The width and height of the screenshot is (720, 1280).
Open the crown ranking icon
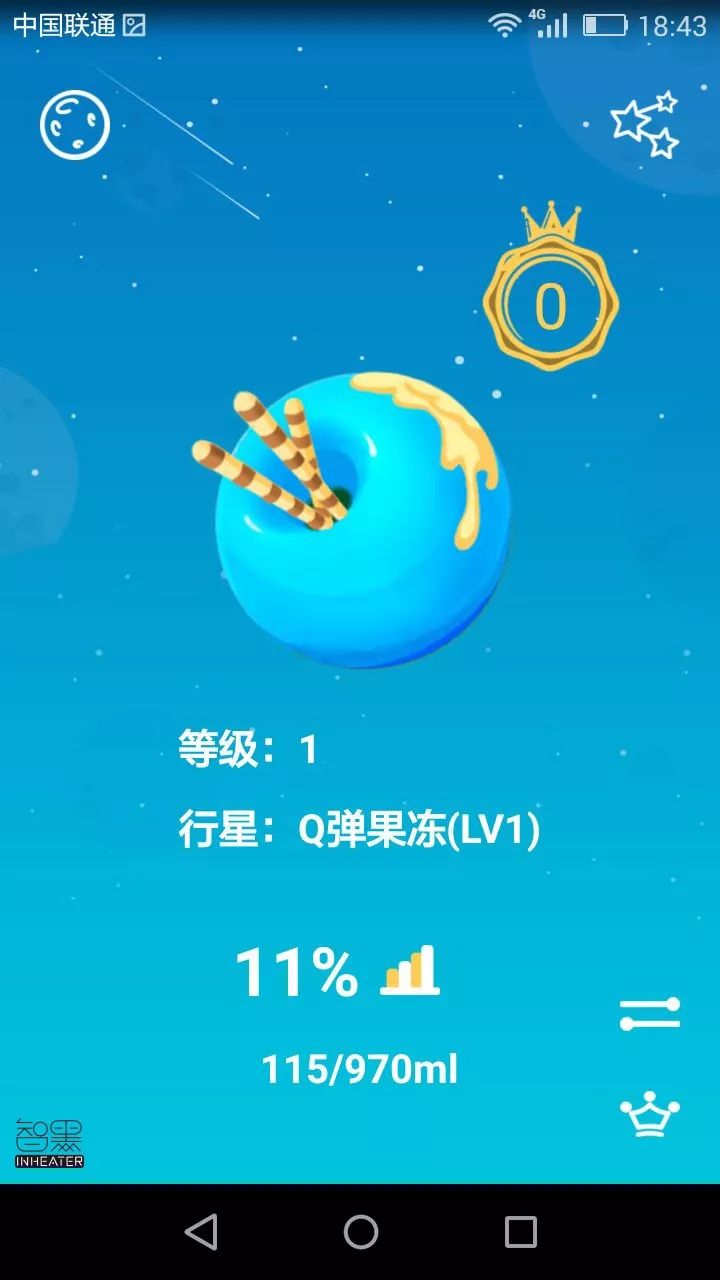pyautogui.click(x=650, y=1116)
